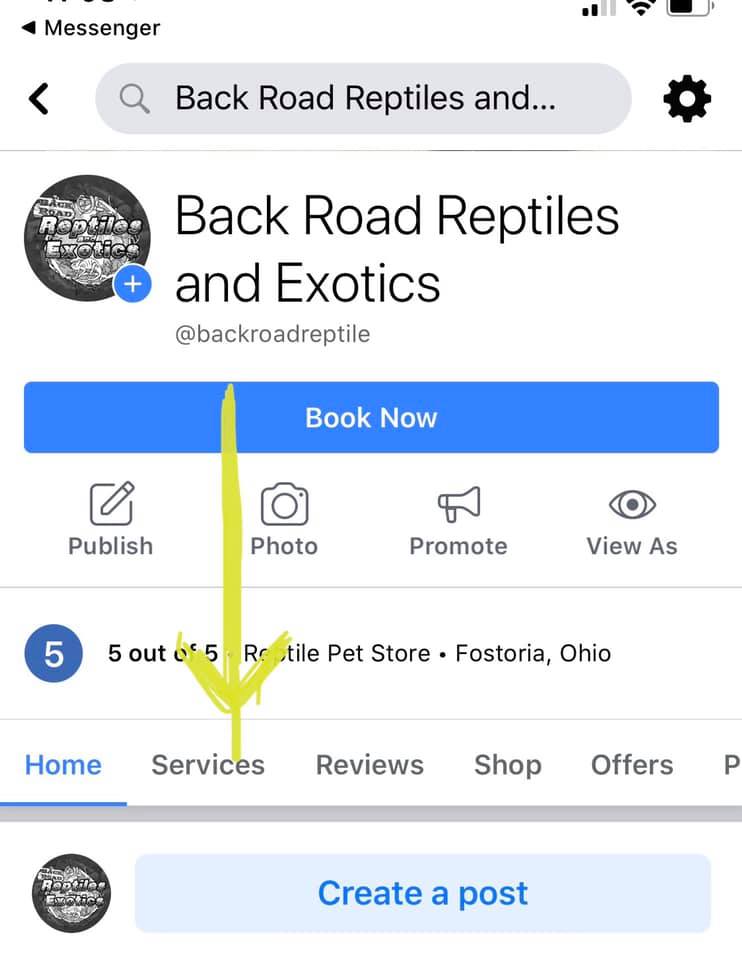Publish a new post
Screen dimensions: 742x960
point(111,519)
